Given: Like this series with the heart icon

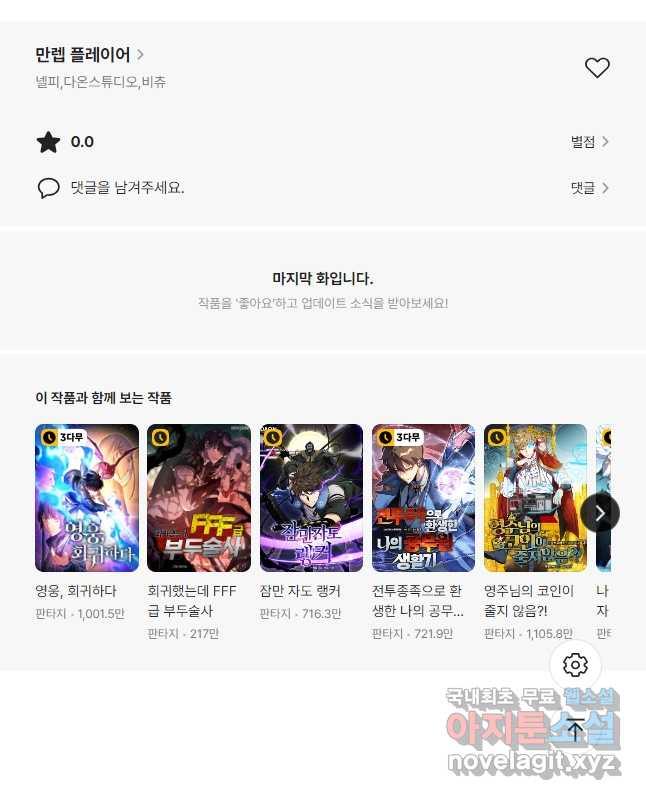Looking at the screenshot, I should (597, 68).
